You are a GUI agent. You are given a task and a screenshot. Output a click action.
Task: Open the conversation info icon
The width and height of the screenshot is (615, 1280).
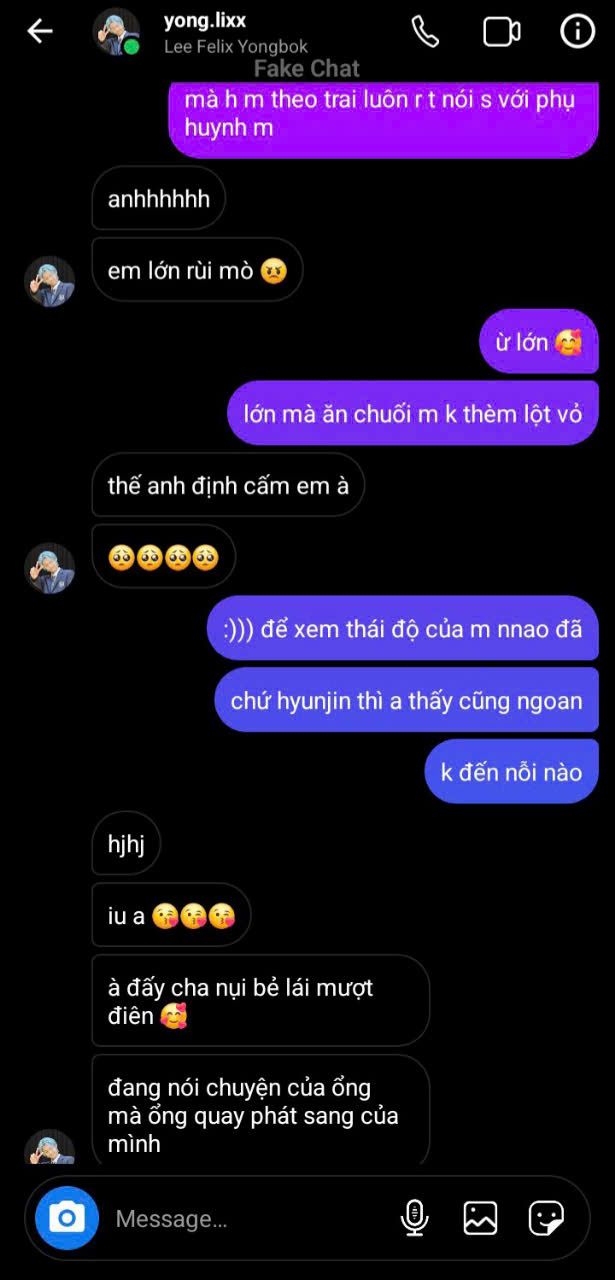pos(578,31)
